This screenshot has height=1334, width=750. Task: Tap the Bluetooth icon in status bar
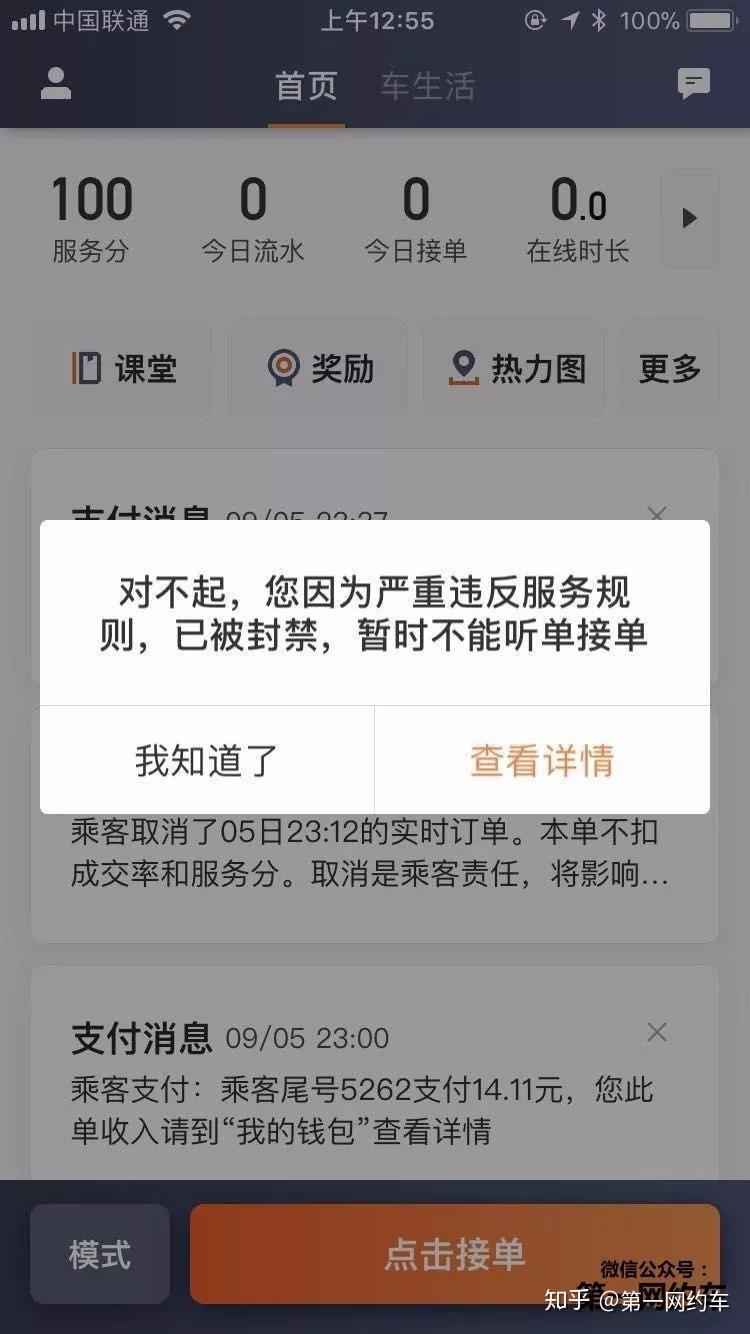pyautogui.click(x=601, y=18)
